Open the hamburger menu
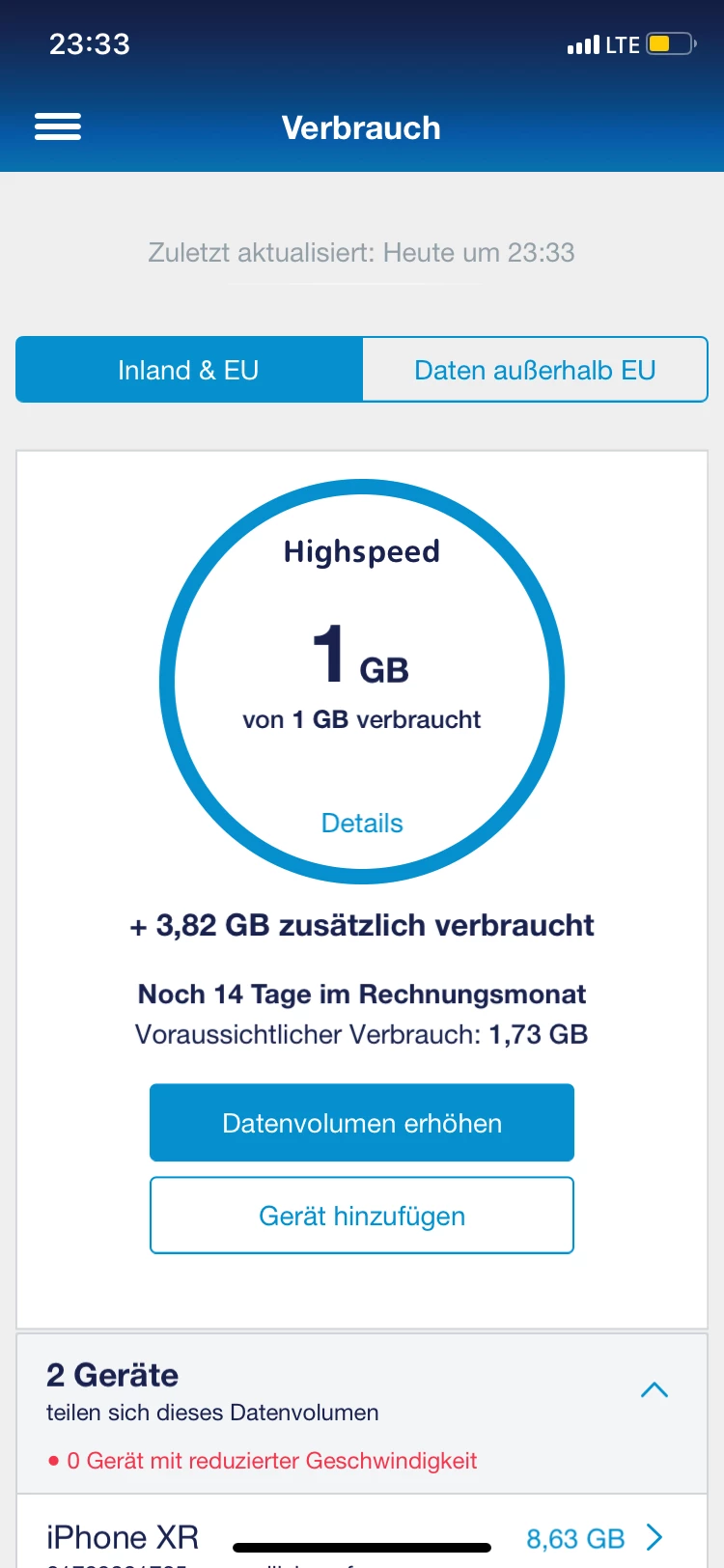The image size is (724, 1568). (58, 127)
